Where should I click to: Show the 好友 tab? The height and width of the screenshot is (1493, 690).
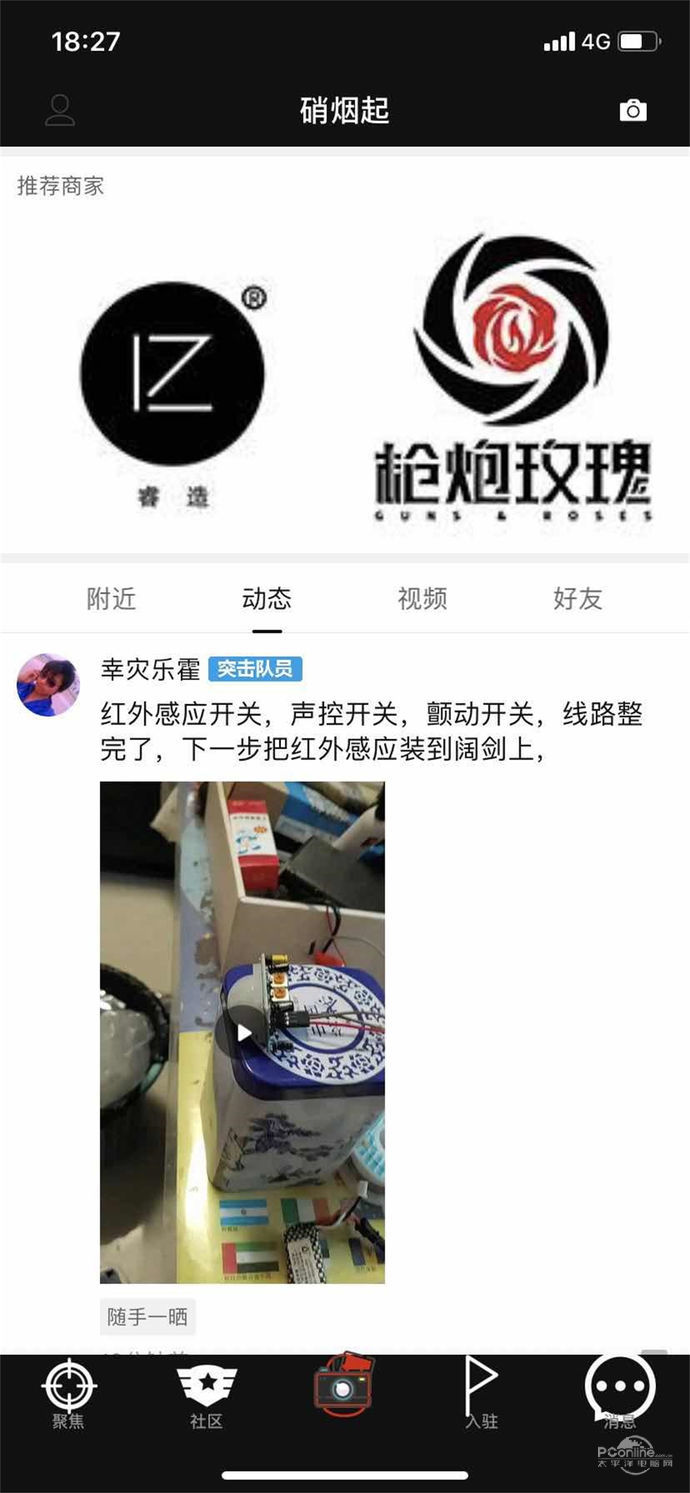point(578,599)
